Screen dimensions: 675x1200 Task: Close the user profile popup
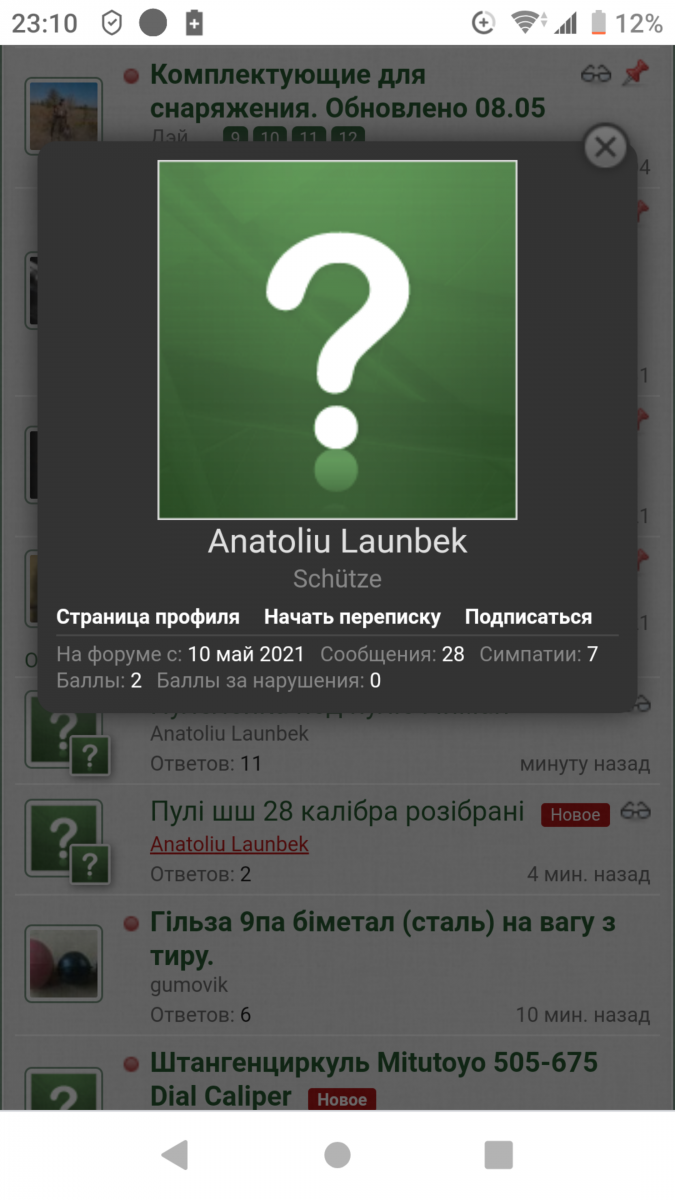[x=605, y=148]
